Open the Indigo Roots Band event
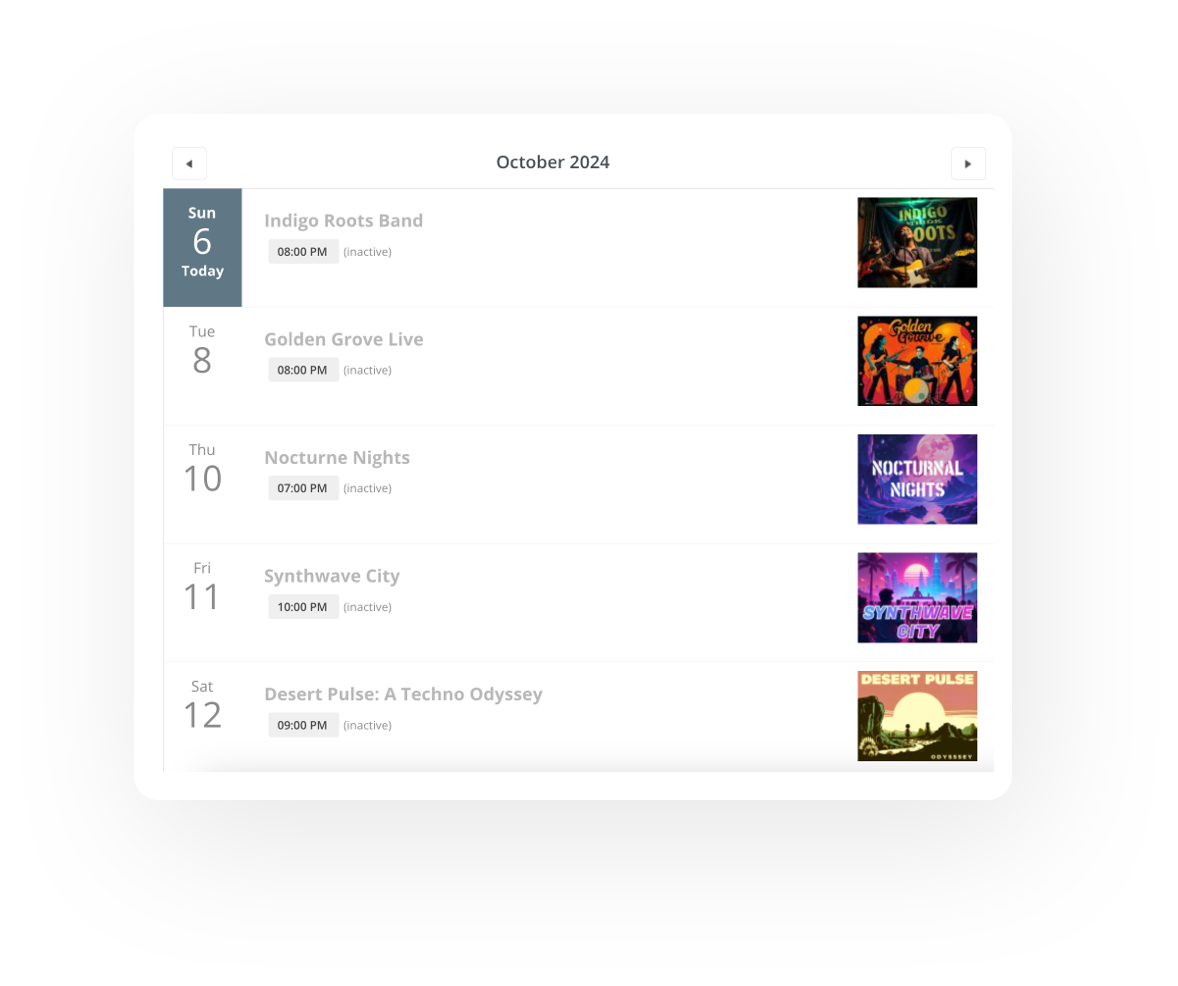1178x986 pixels. (x=343, y=221)
